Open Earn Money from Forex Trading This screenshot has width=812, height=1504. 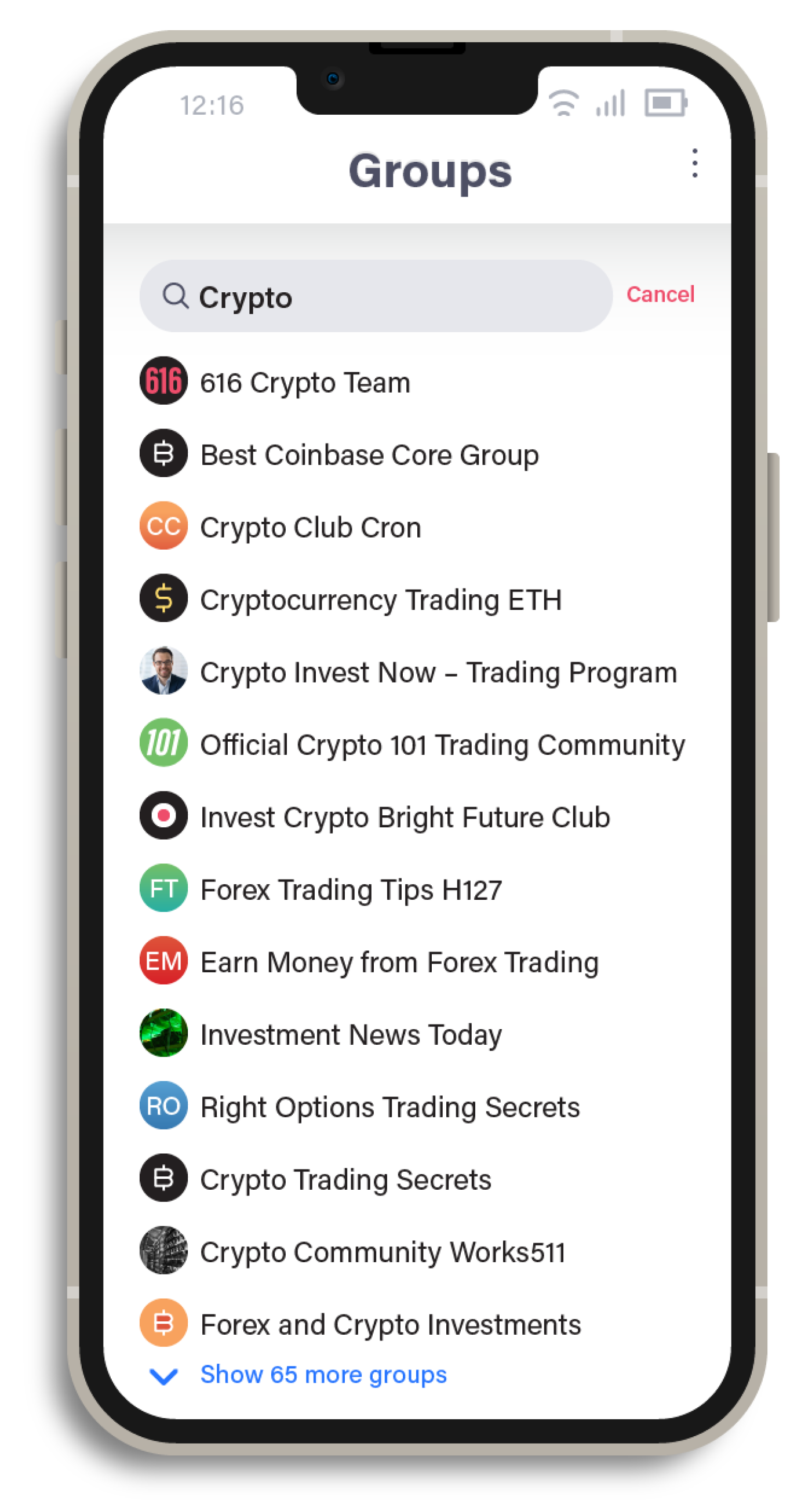point(399,962)
